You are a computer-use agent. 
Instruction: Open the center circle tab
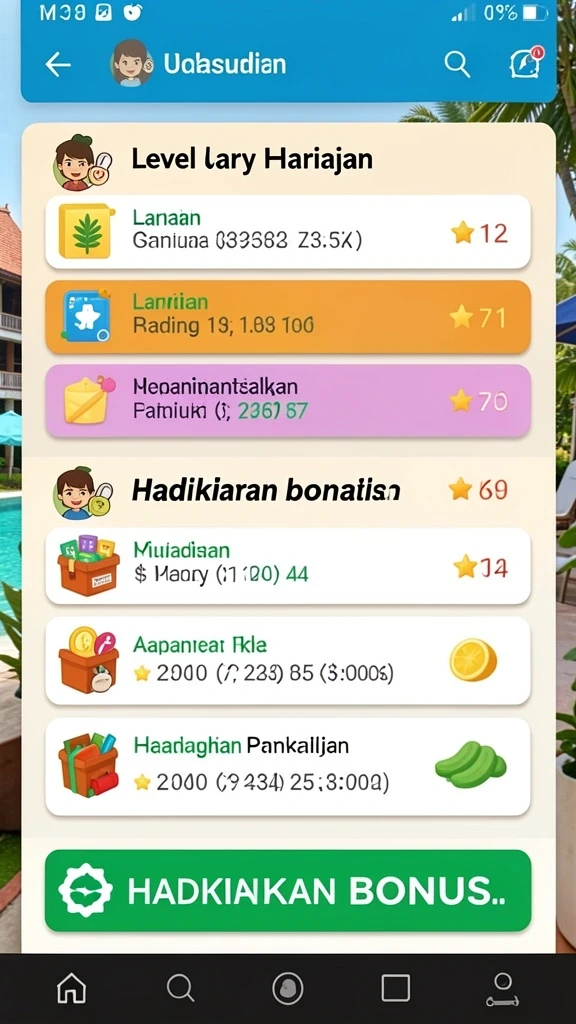pyautogui.click(x=288, y=988)
